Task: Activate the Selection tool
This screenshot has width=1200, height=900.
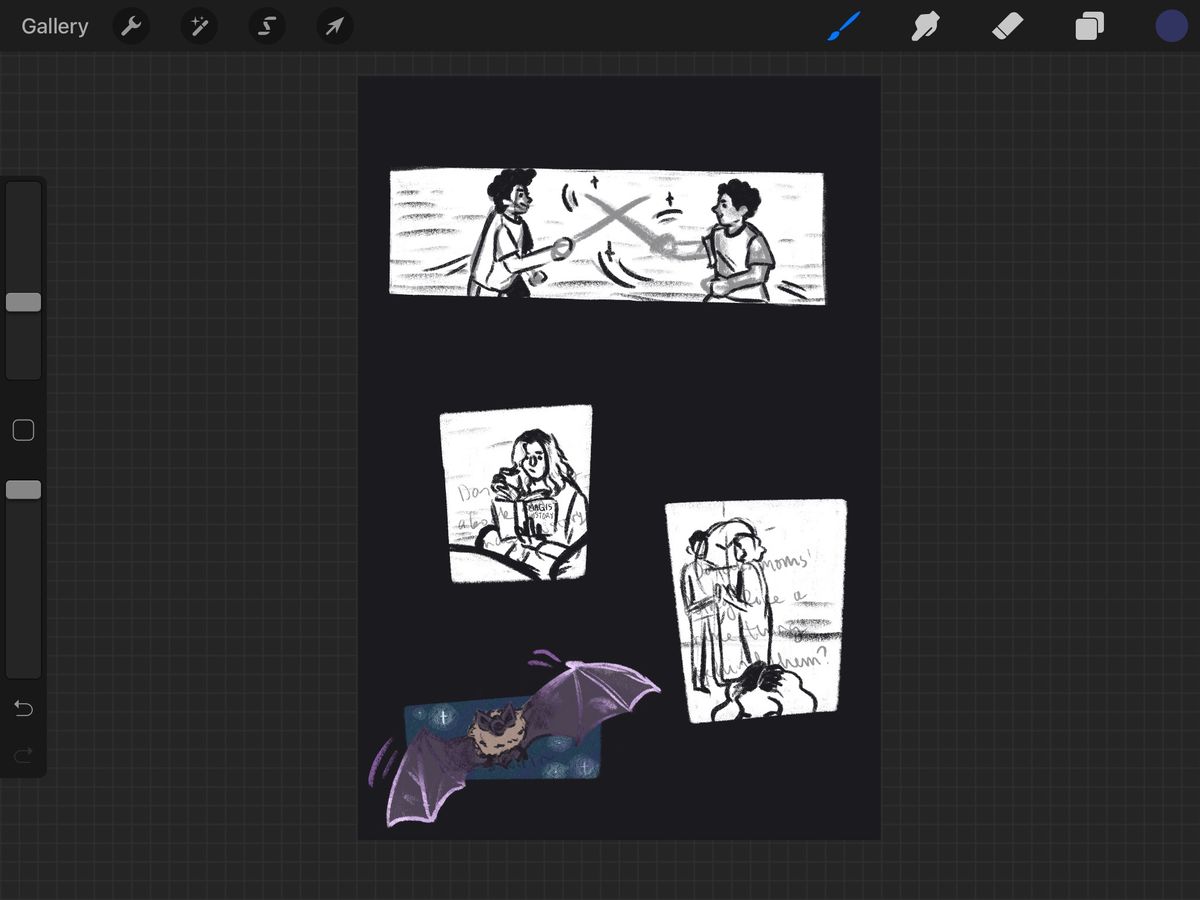Action: click(267, 26)
